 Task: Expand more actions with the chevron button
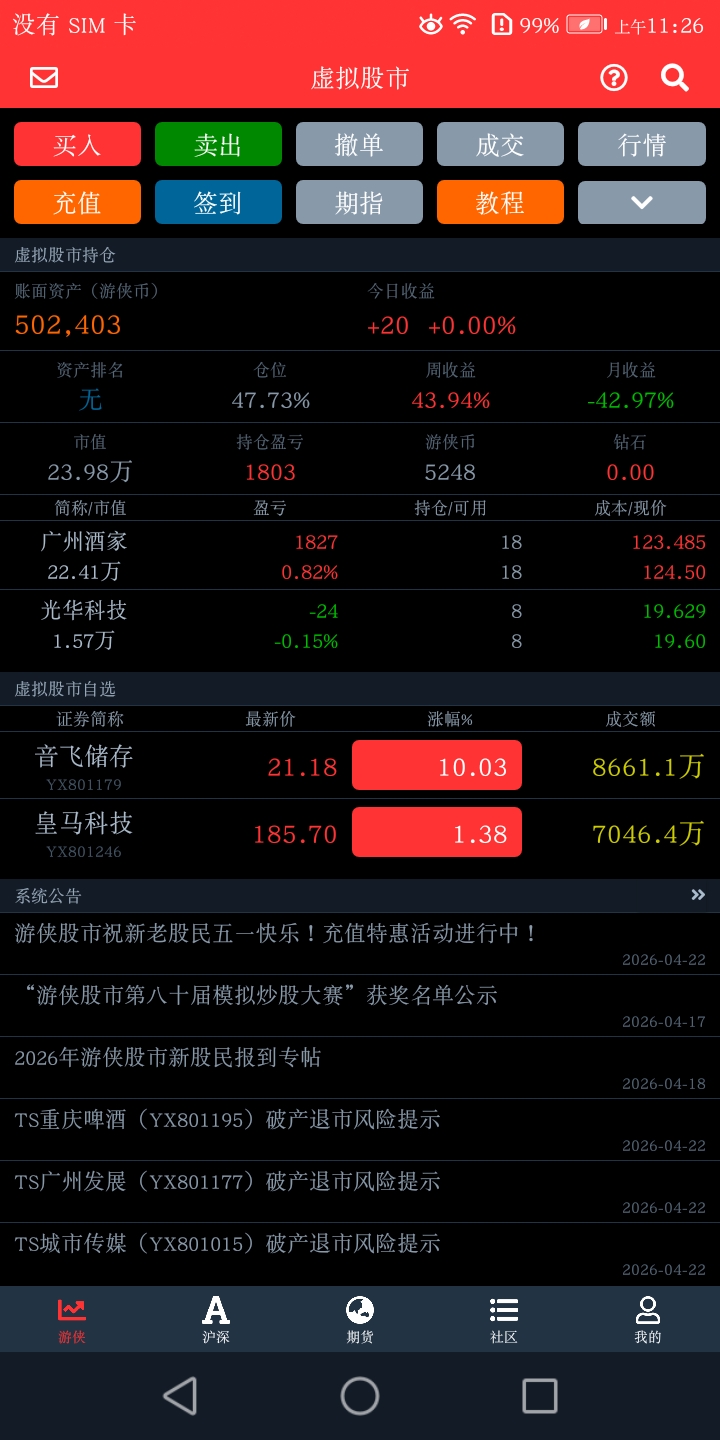point(642,202)
